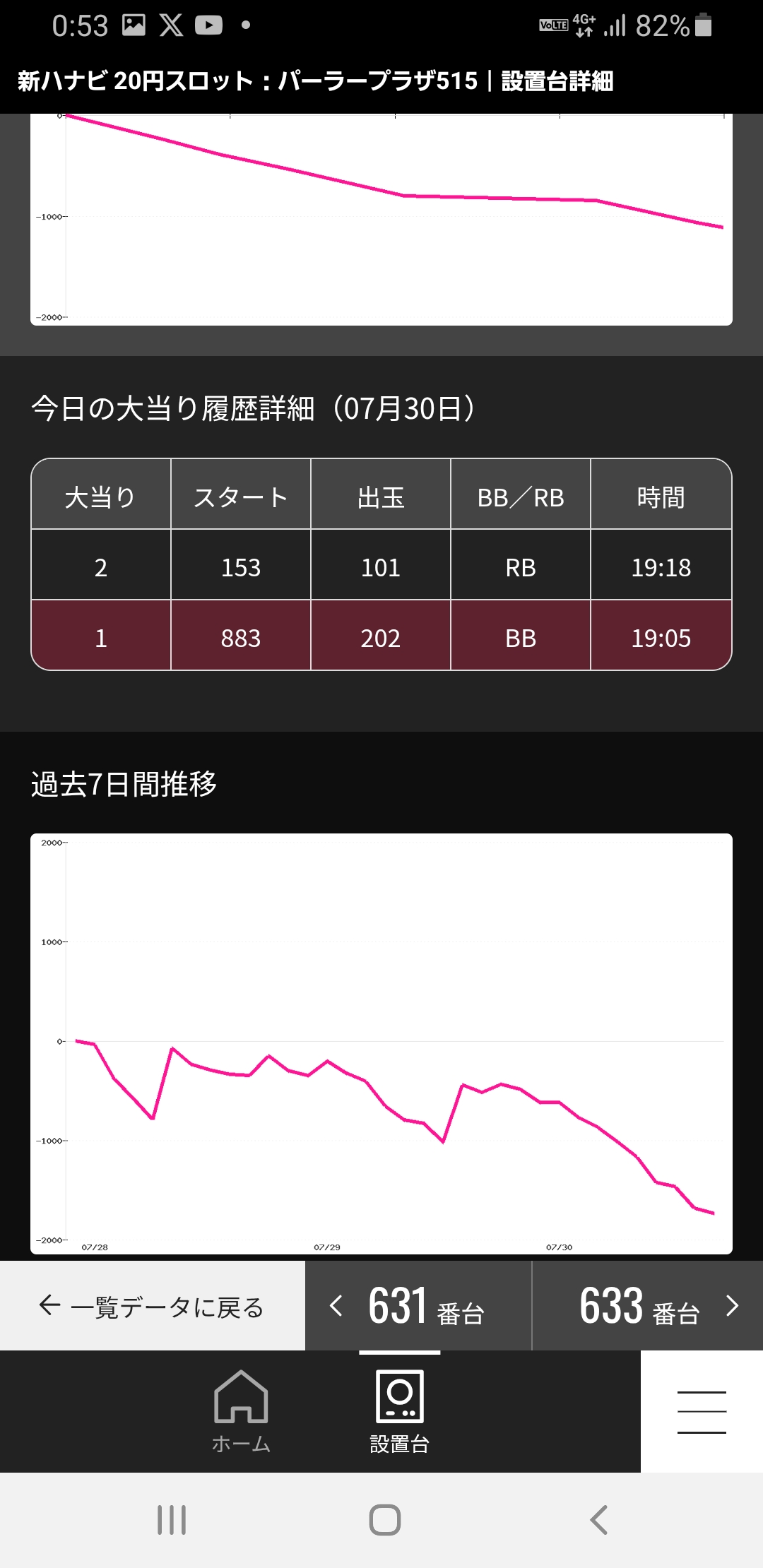This screenshot has width=763, height=1568.
Task: Open the recent apps button
Action: tap(172, 1520)
